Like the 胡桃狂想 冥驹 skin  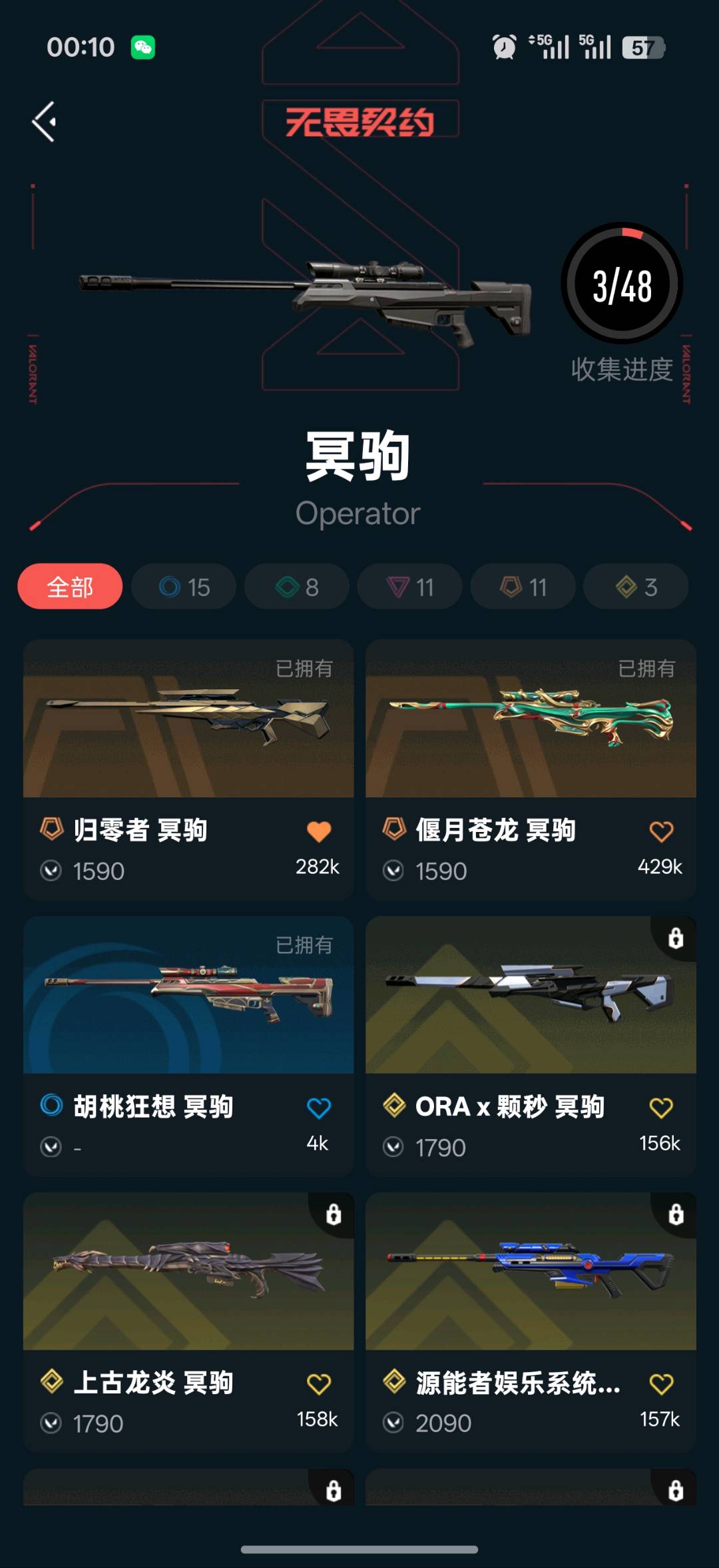(x=319, y=1108)
